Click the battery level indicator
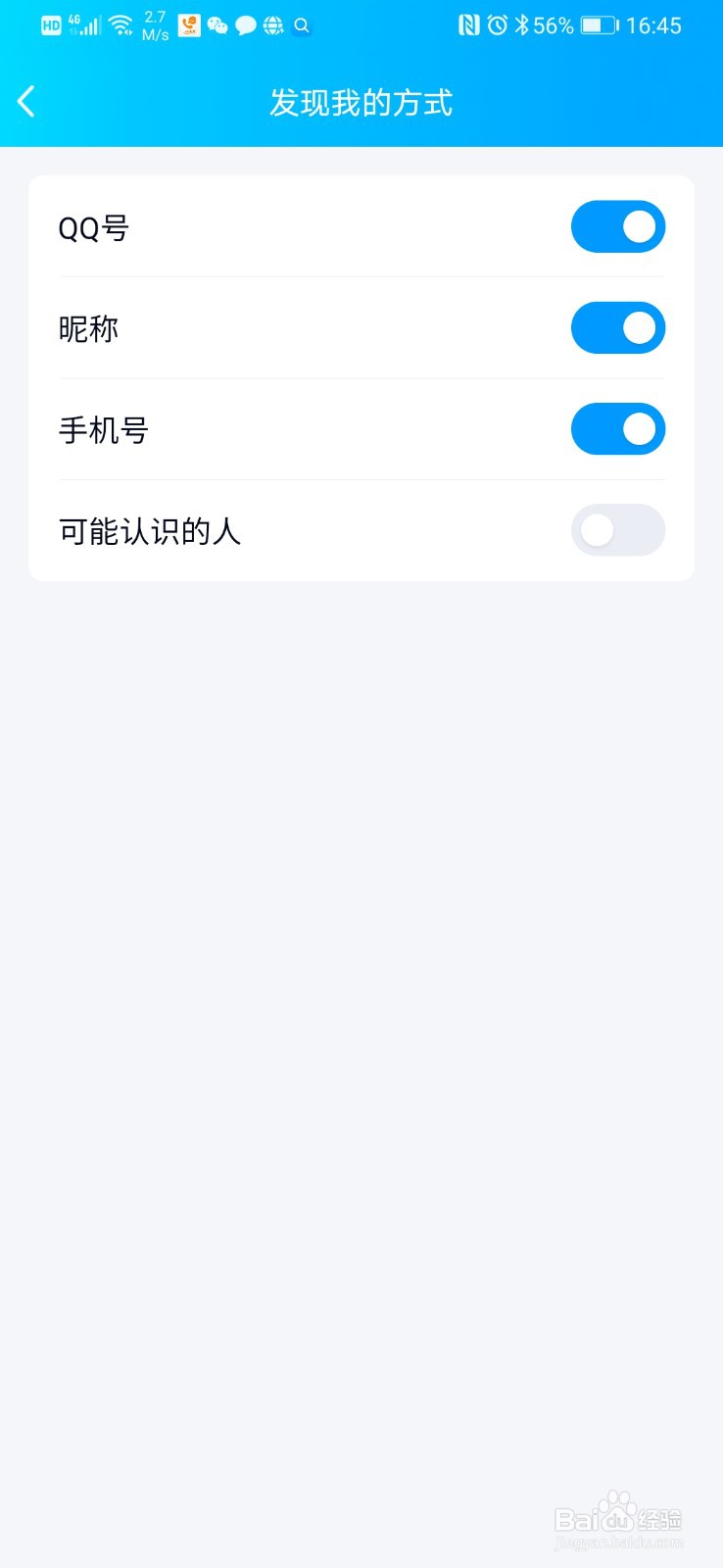723x1568 pixels. click(x=598, y=25)
